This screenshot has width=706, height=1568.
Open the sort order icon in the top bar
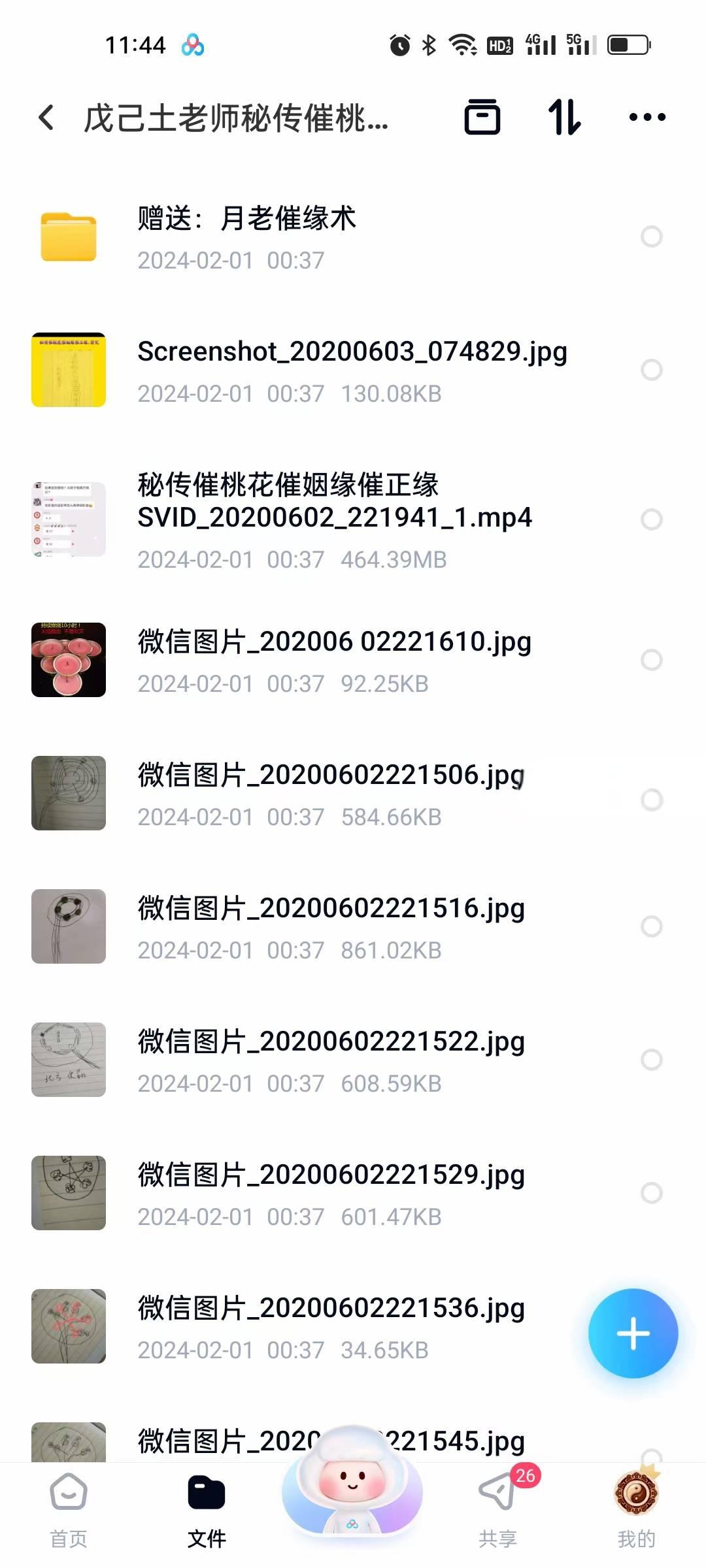565,118
